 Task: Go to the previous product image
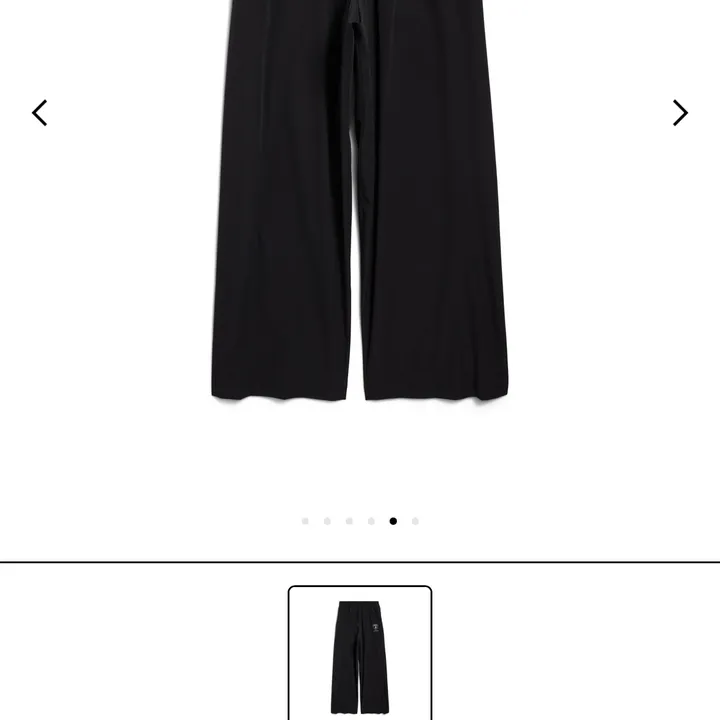[40, 113]
